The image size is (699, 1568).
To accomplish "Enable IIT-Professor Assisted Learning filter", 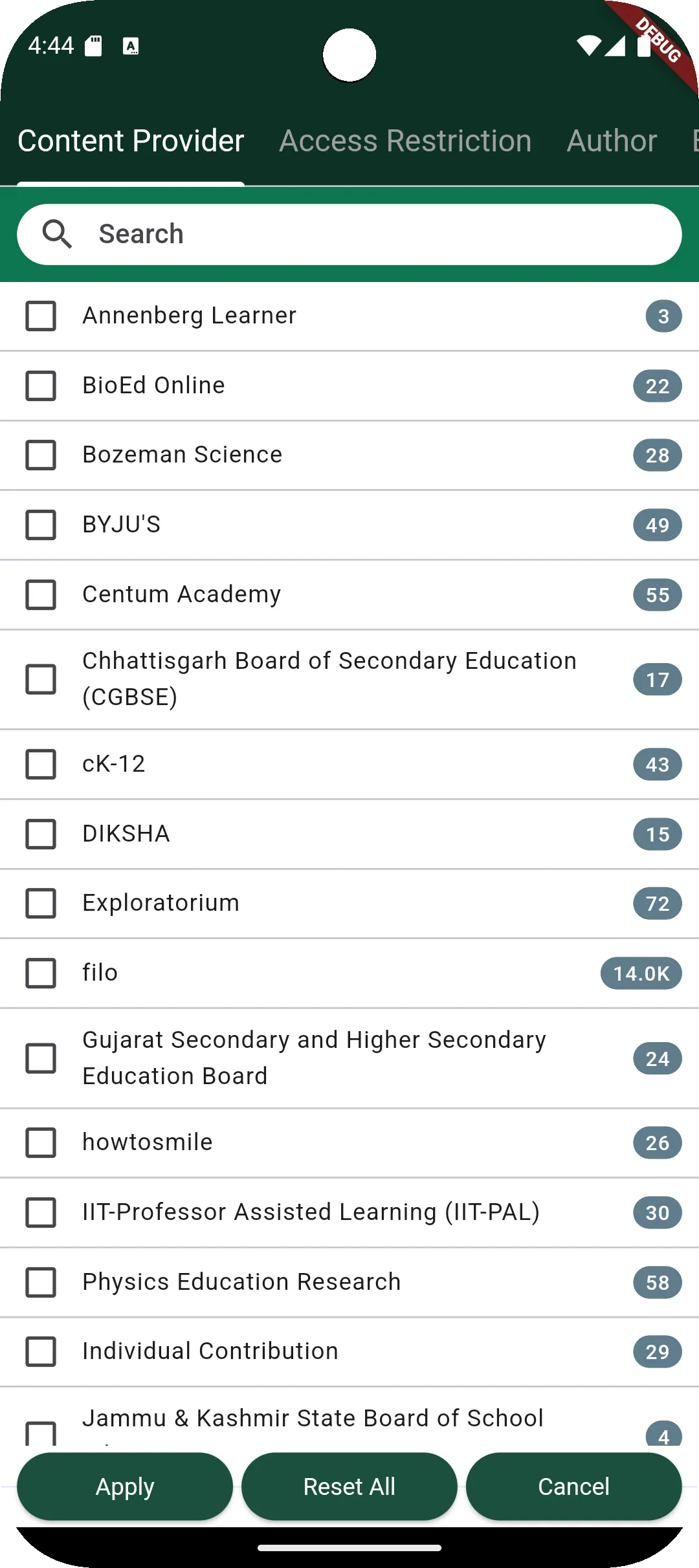I will coord(41,1213).
